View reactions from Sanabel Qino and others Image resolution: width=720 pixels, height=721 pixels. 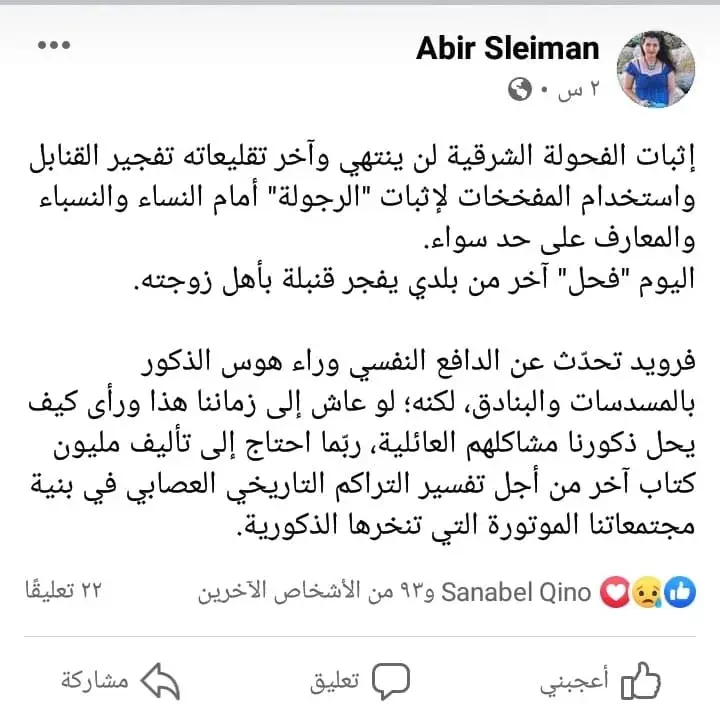click(x=447, y=592)
